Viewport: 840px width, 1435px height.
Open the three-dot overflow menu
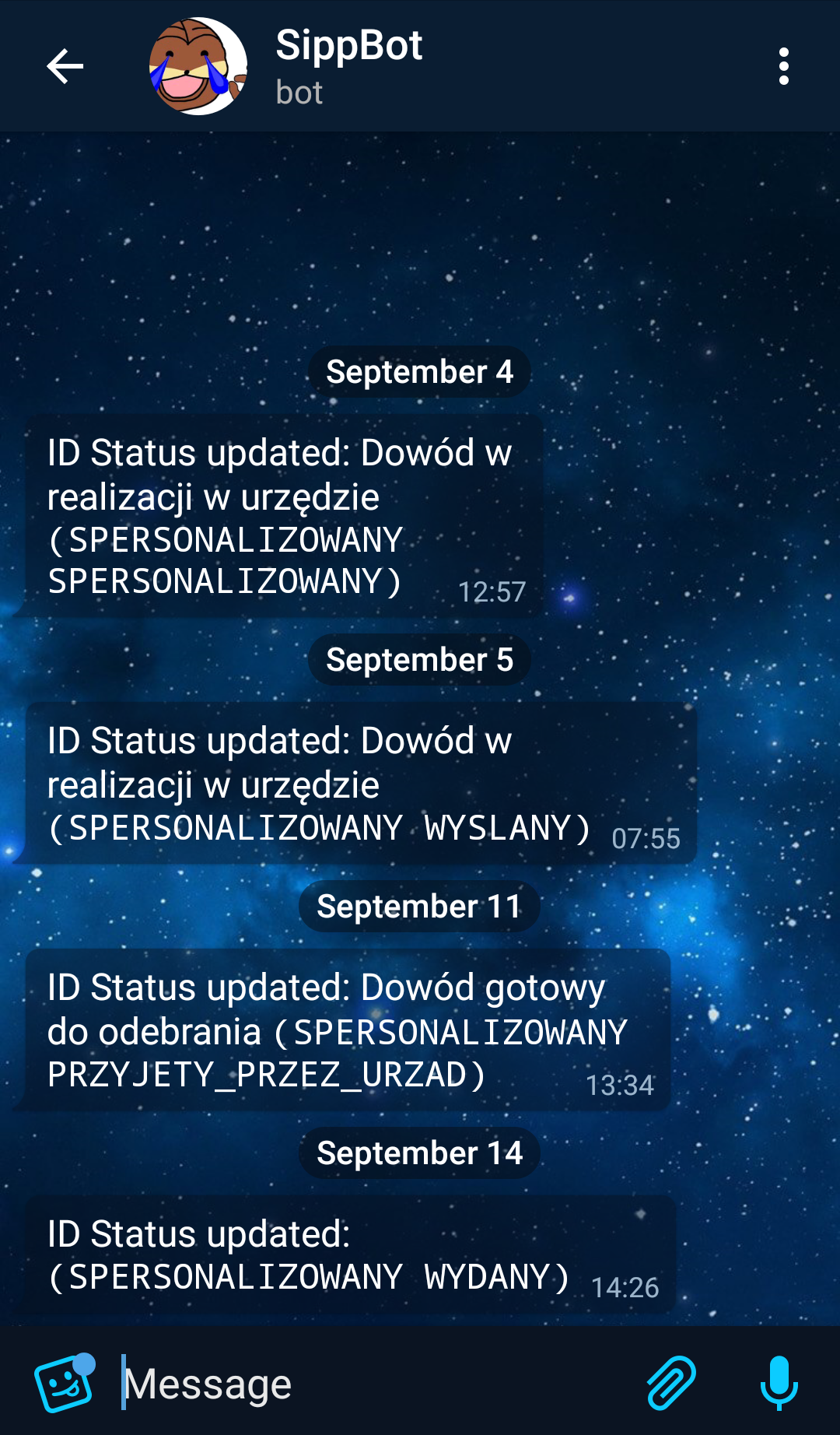tap(783, 66)
